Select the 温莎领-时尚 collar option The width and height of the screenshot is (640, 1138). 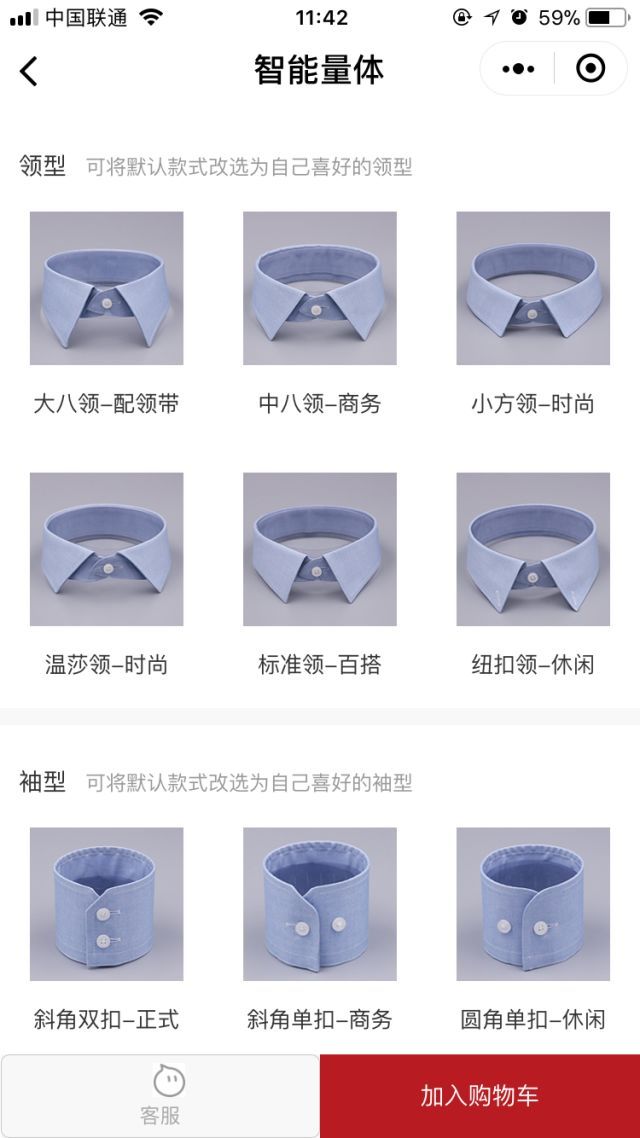pos(106,550)
